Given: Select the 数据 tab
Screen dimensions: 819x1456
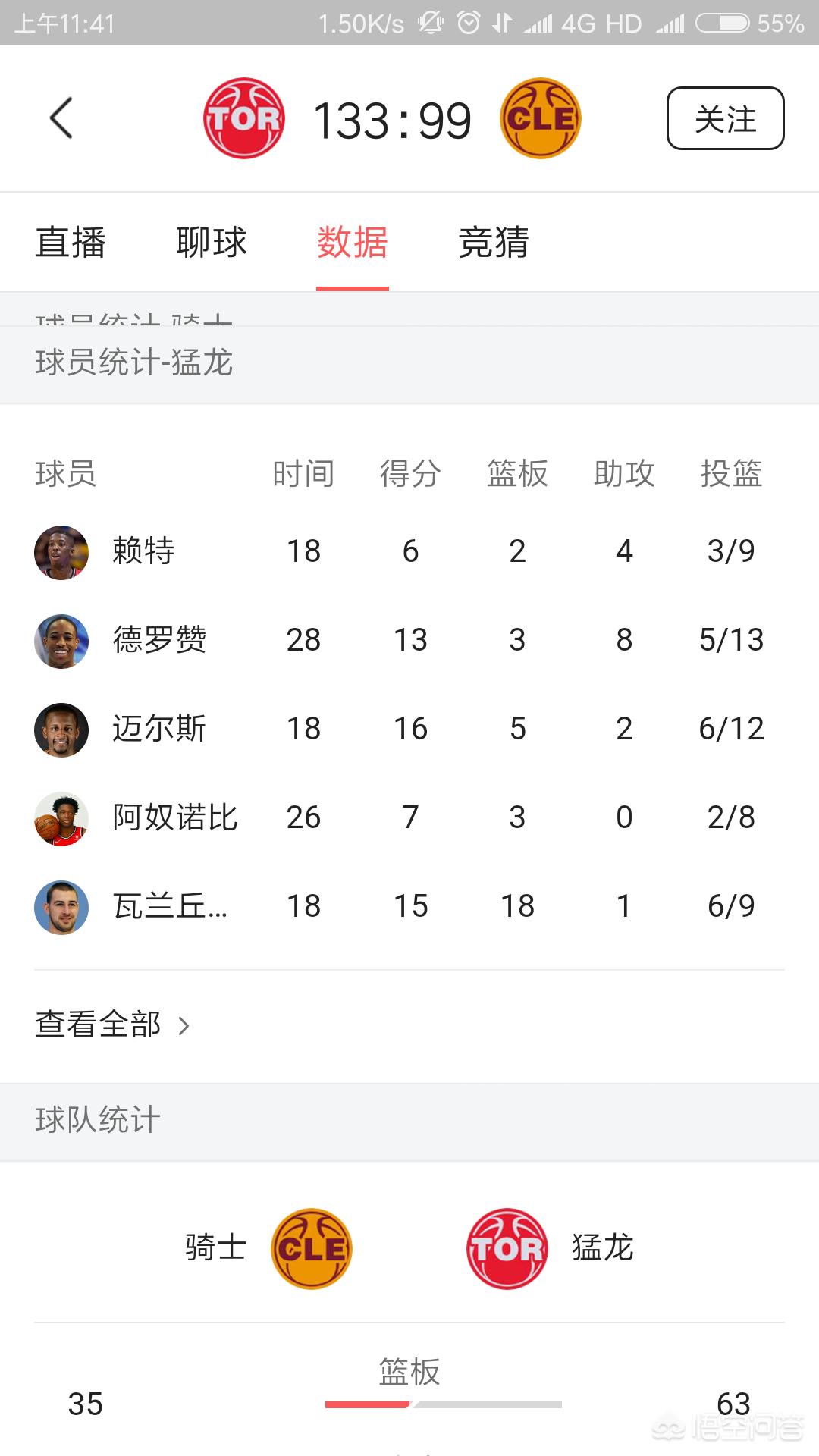Looking at the screenshot, I should pos(353,243).
